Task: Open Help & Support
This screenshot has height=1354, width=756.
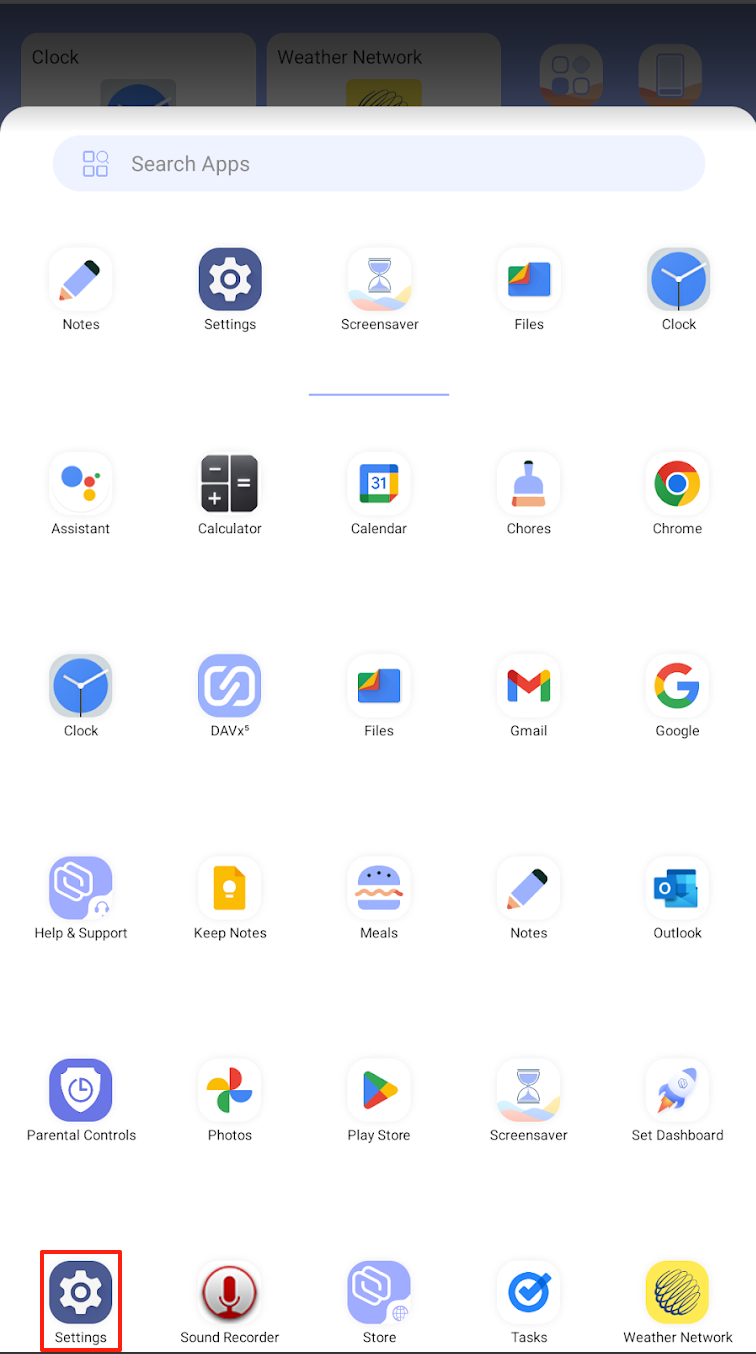Action: [81, 888]
